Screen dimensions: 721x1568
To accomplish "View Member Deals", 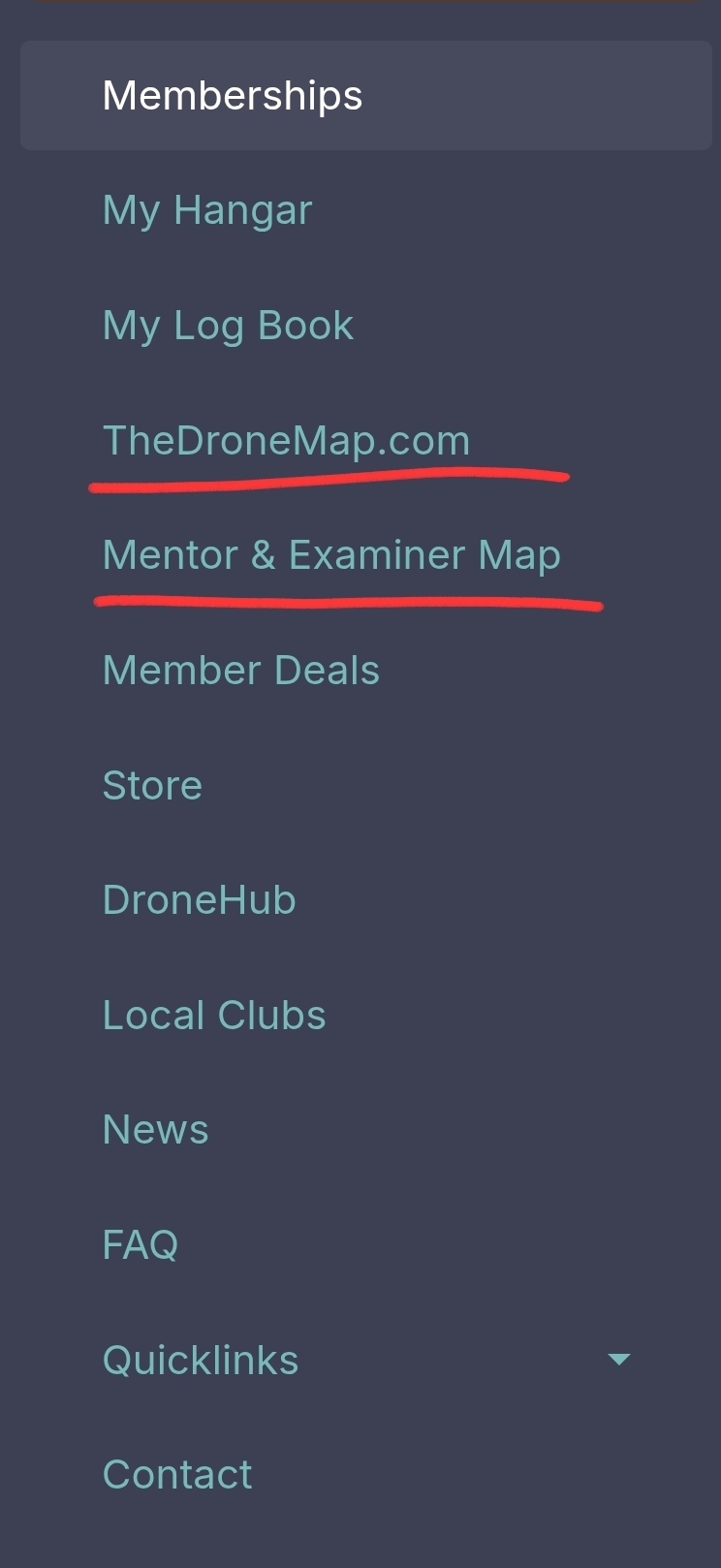I will (241, 671).
